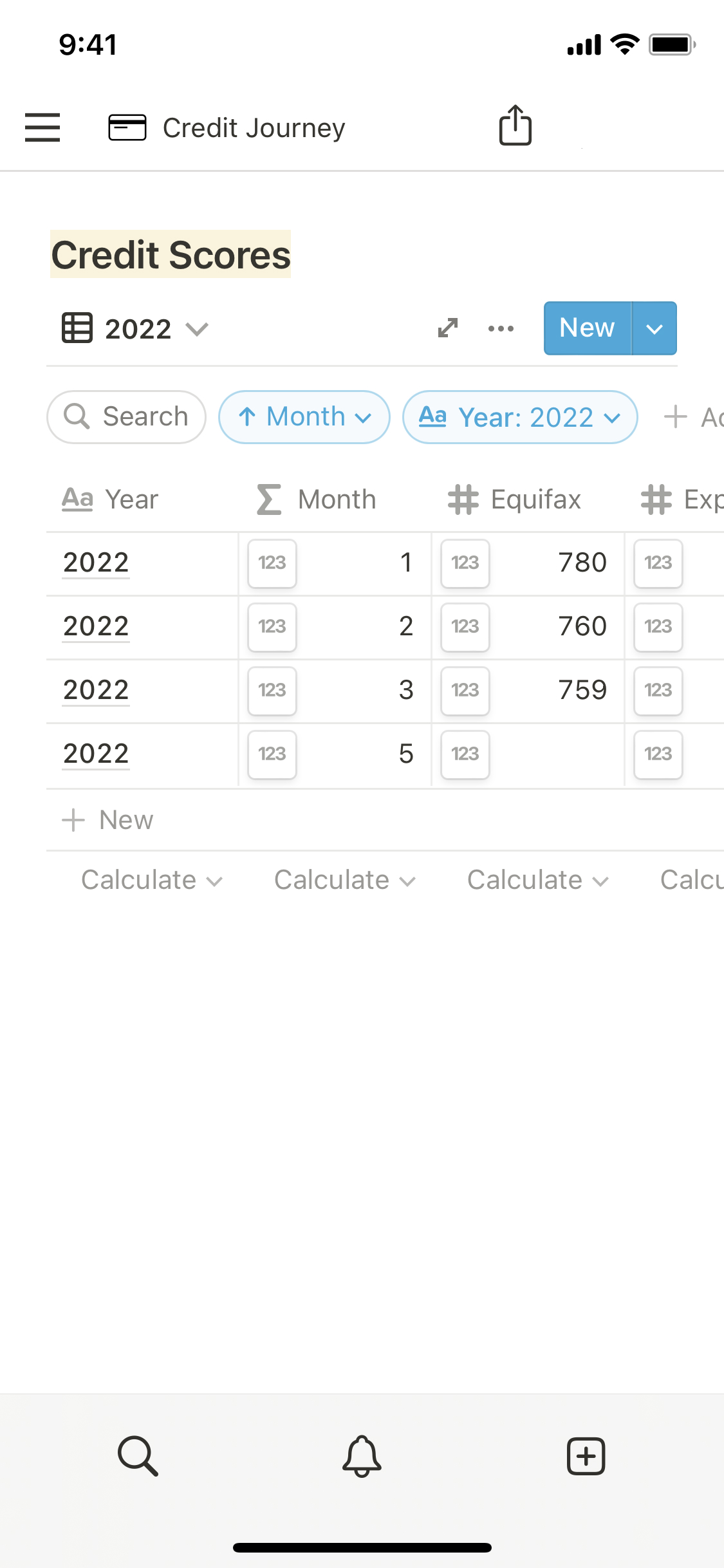The width and height of the screenshot is (724, 1568).
Task: Open the Year: 2022 filter chip
Action: [520, 417]
